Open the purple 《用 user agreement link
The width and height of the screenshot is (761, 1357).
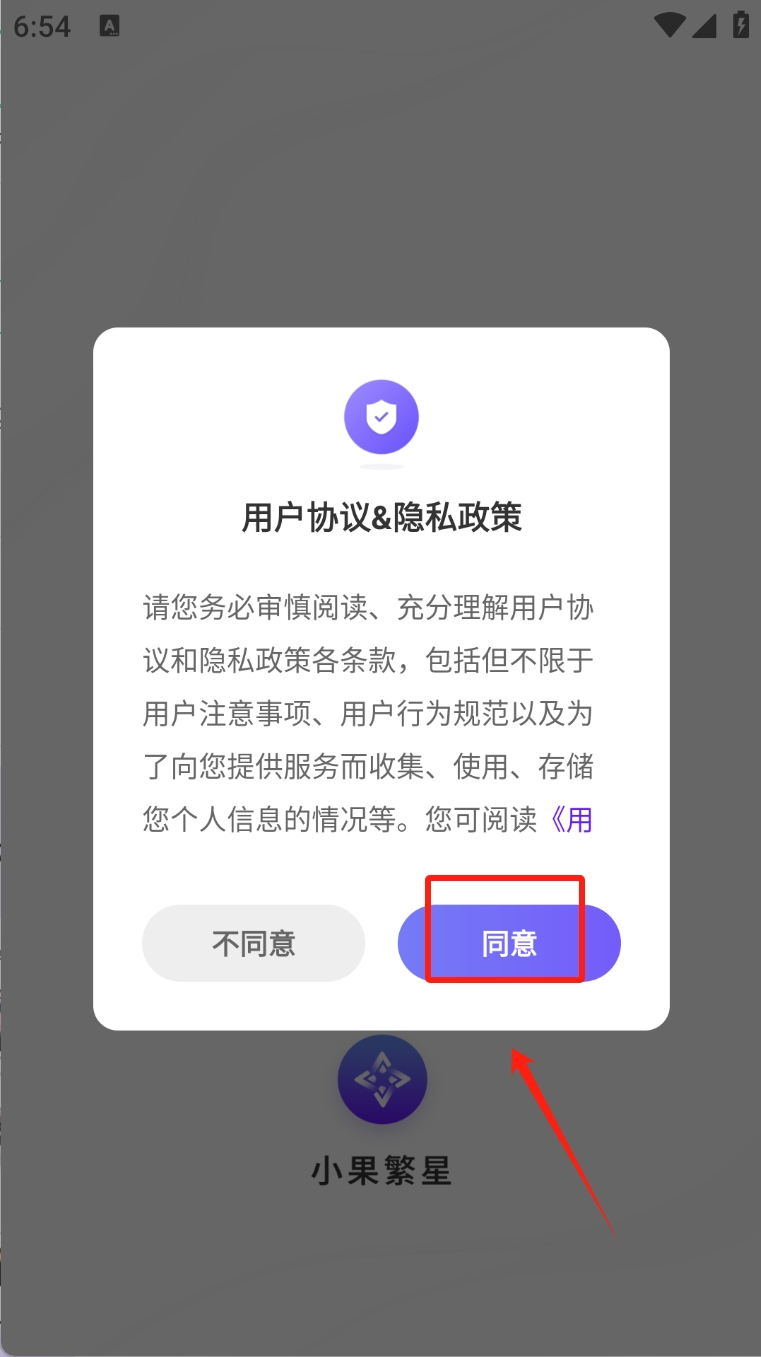pos(573,820)
